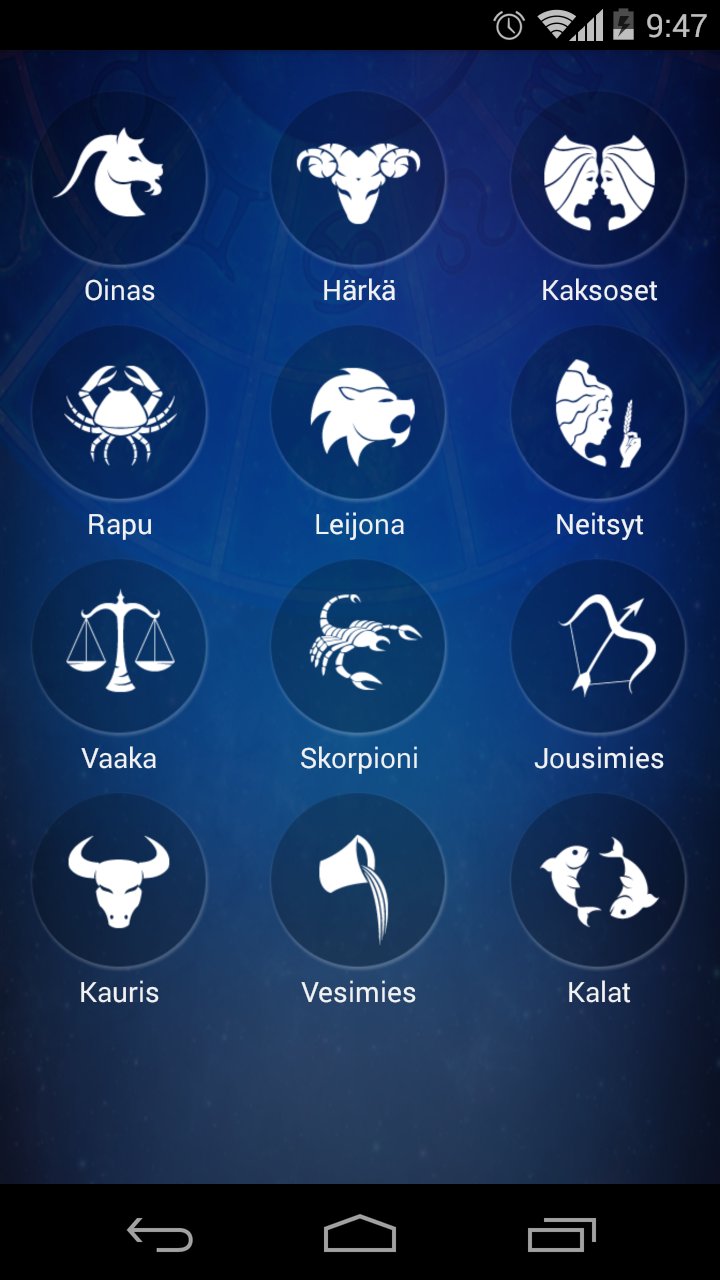Select the Vesimies water jug icon
The height and width of the screenshot is (1280, 720).
tap(358, 879)
